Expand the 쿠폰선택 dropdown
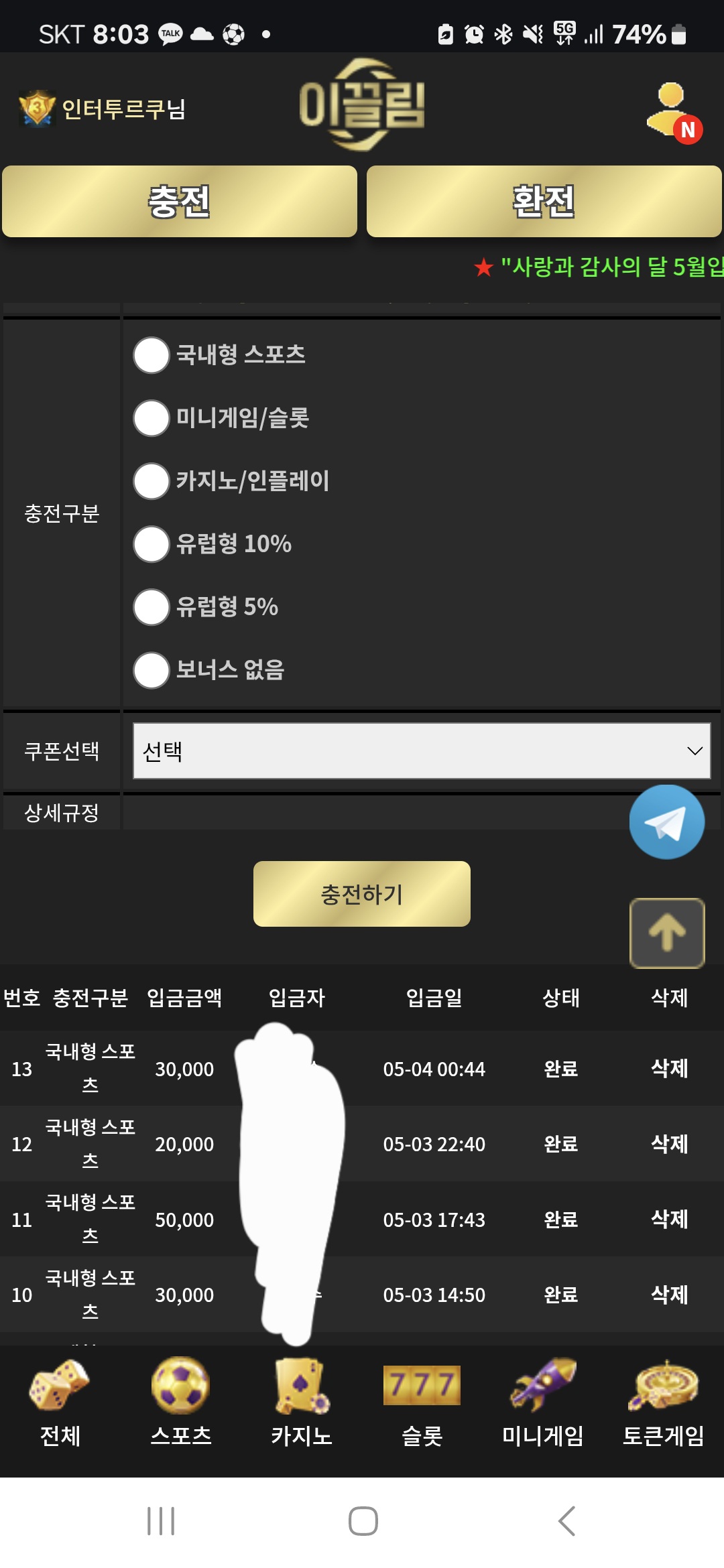The image size is (724, 1568). 422,750
